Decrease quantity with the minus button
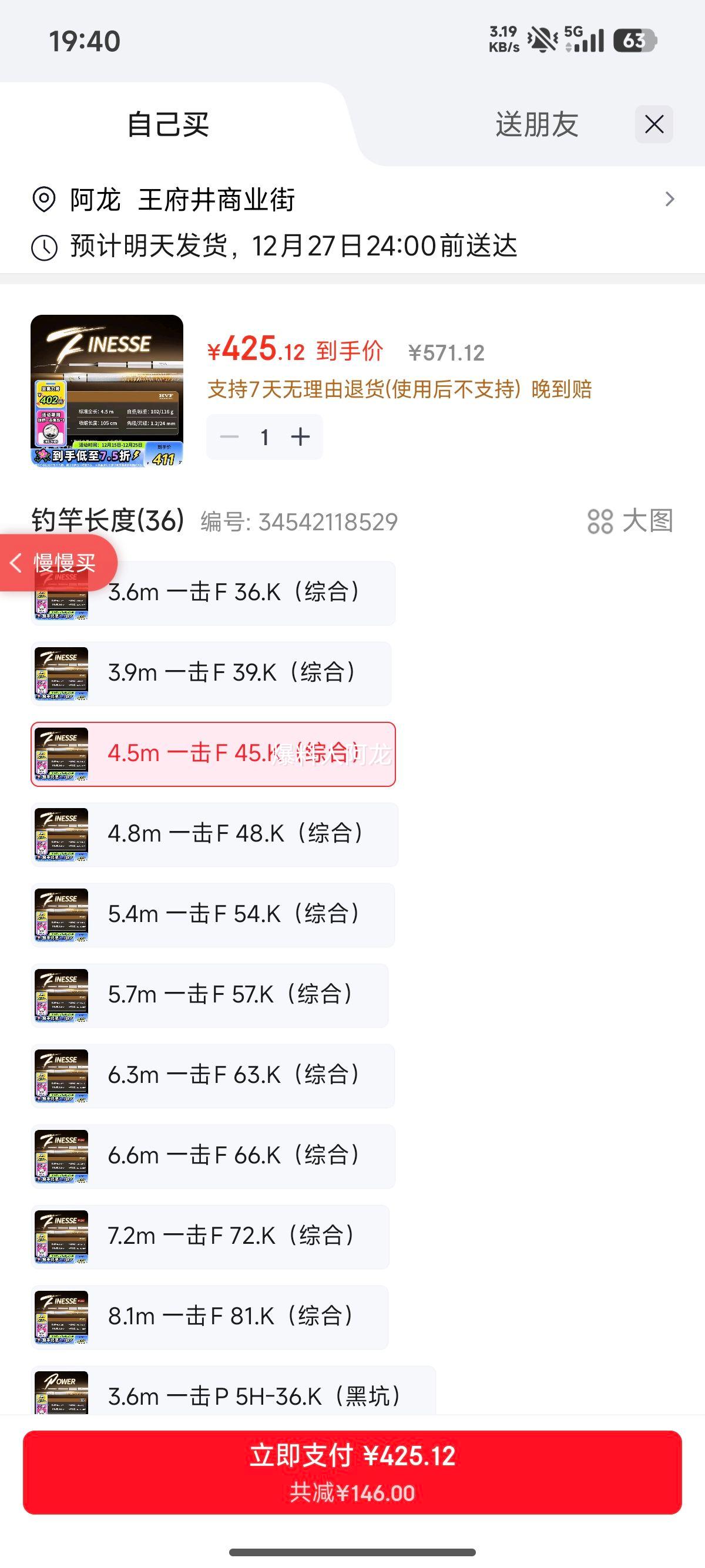705x1568 pixels. pos(230,436)
